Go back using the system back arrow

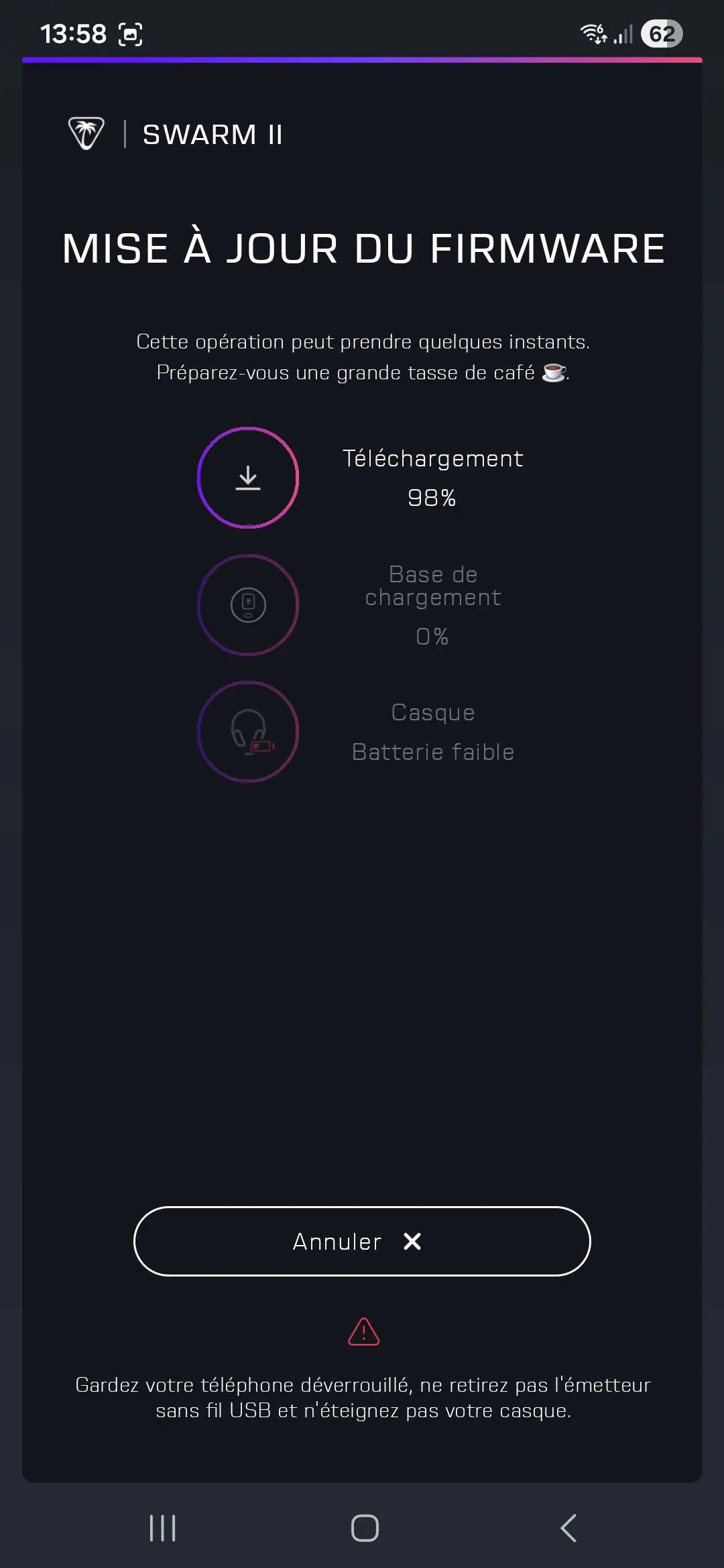coord(568,1528)
